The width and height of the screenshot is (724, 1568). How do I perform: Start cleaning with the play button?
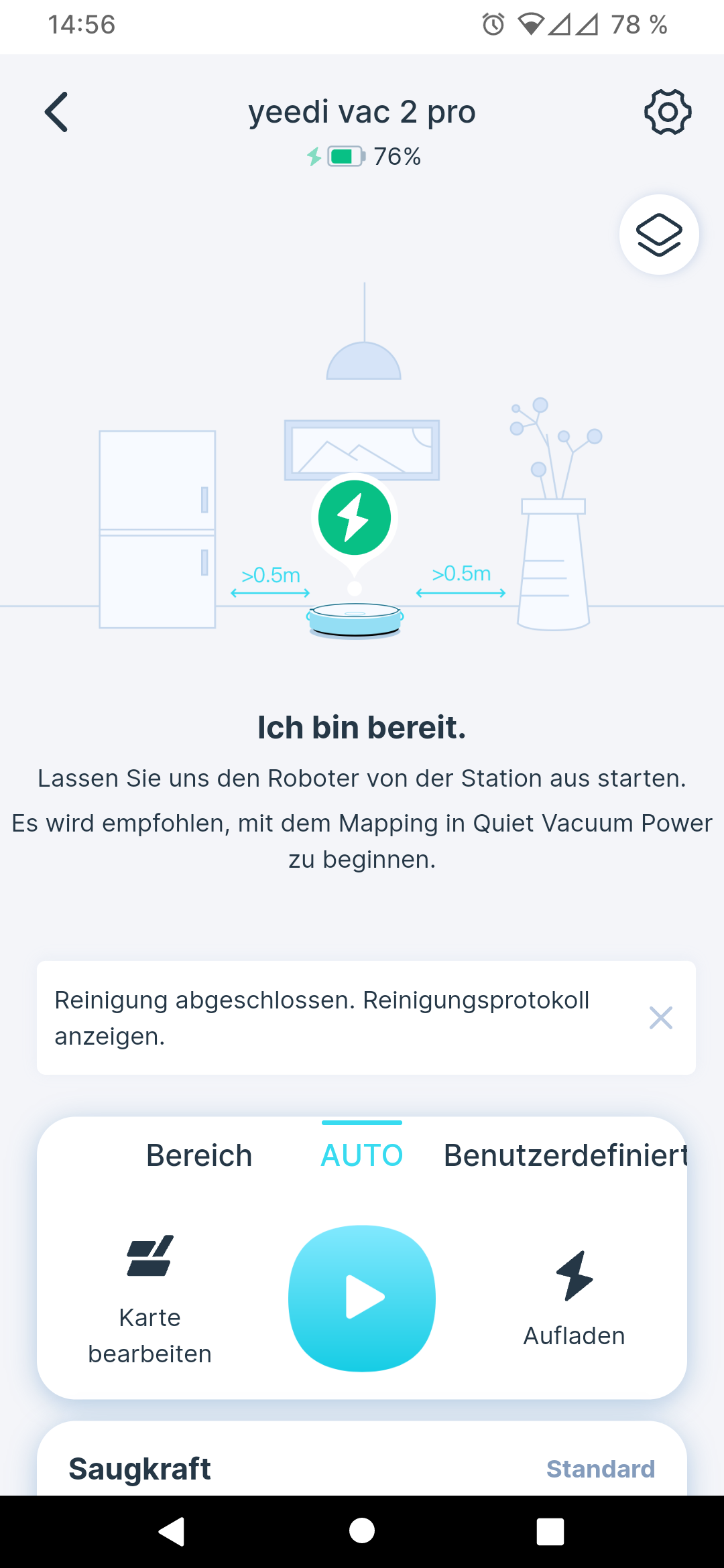362,1299
